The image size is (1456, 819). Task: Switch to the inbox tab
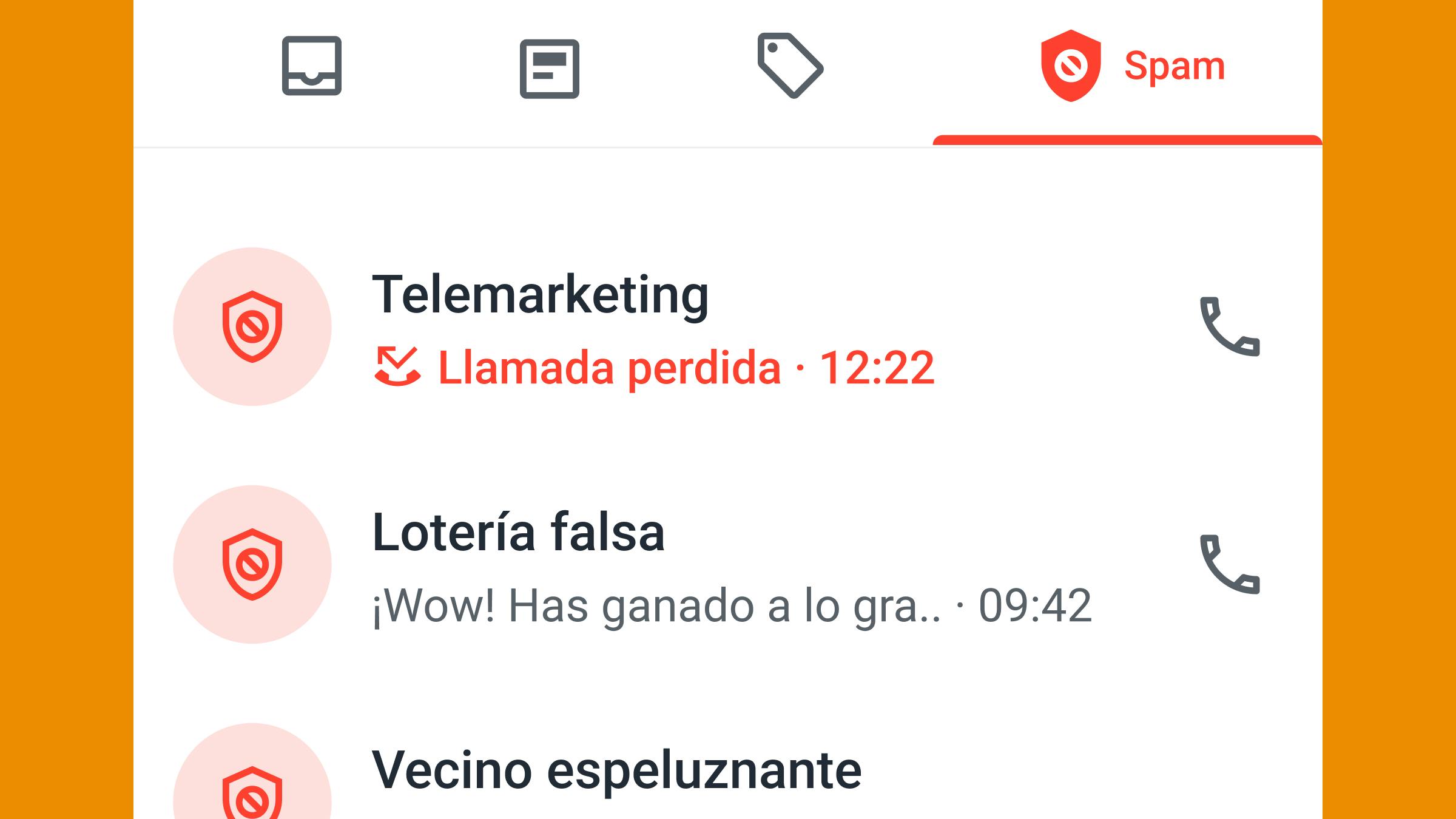coord(311,66)
